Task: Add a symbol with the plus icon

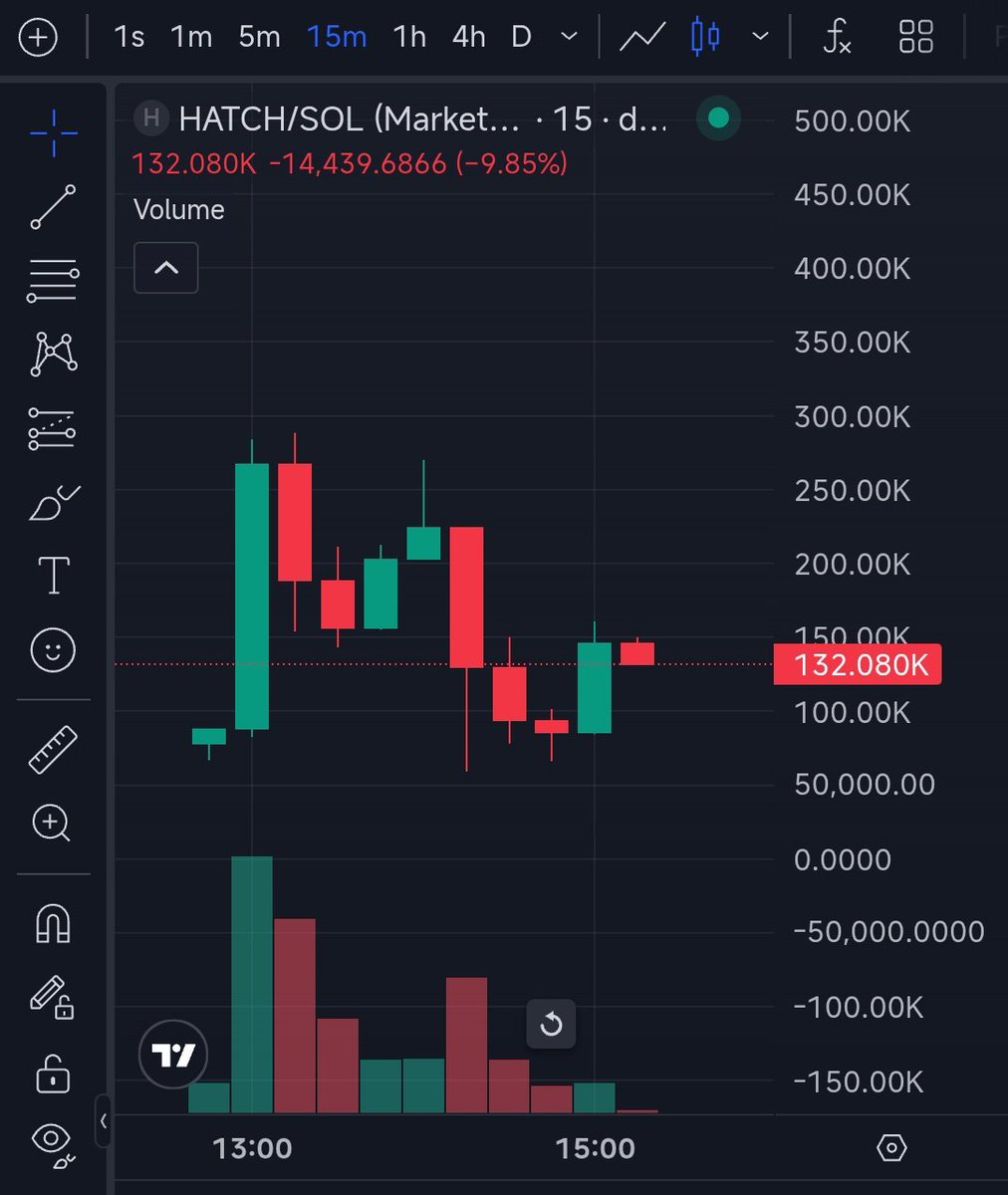Action: (38, 38)
